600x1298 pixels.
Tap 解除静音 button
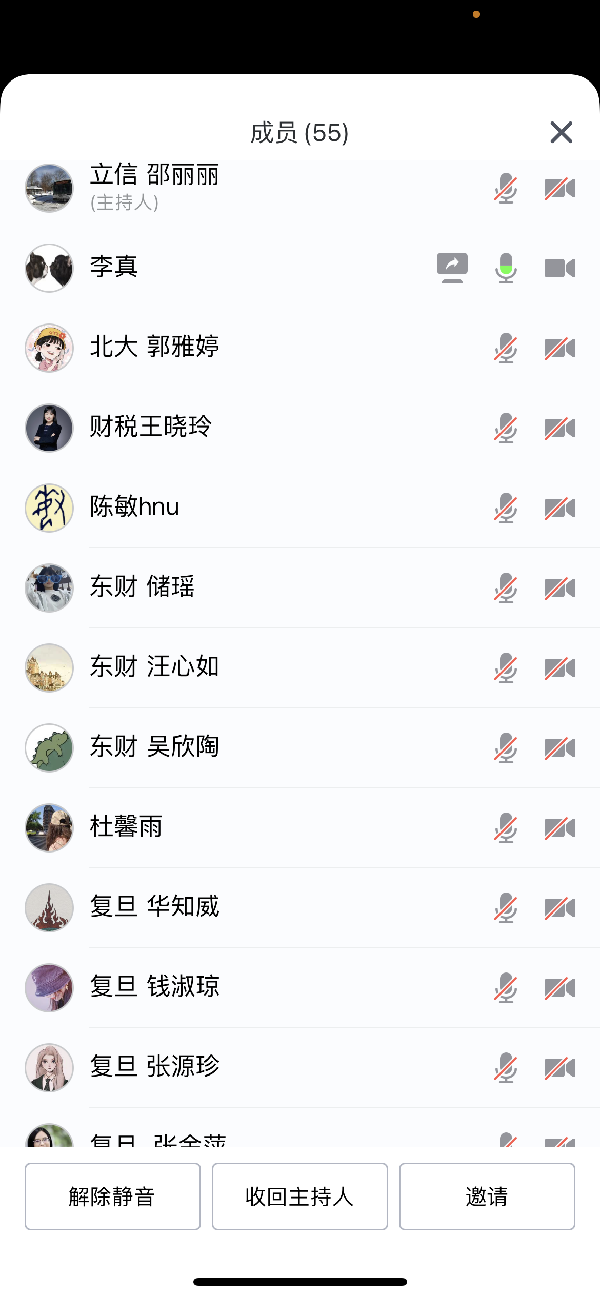click(x=112, y=1196)
